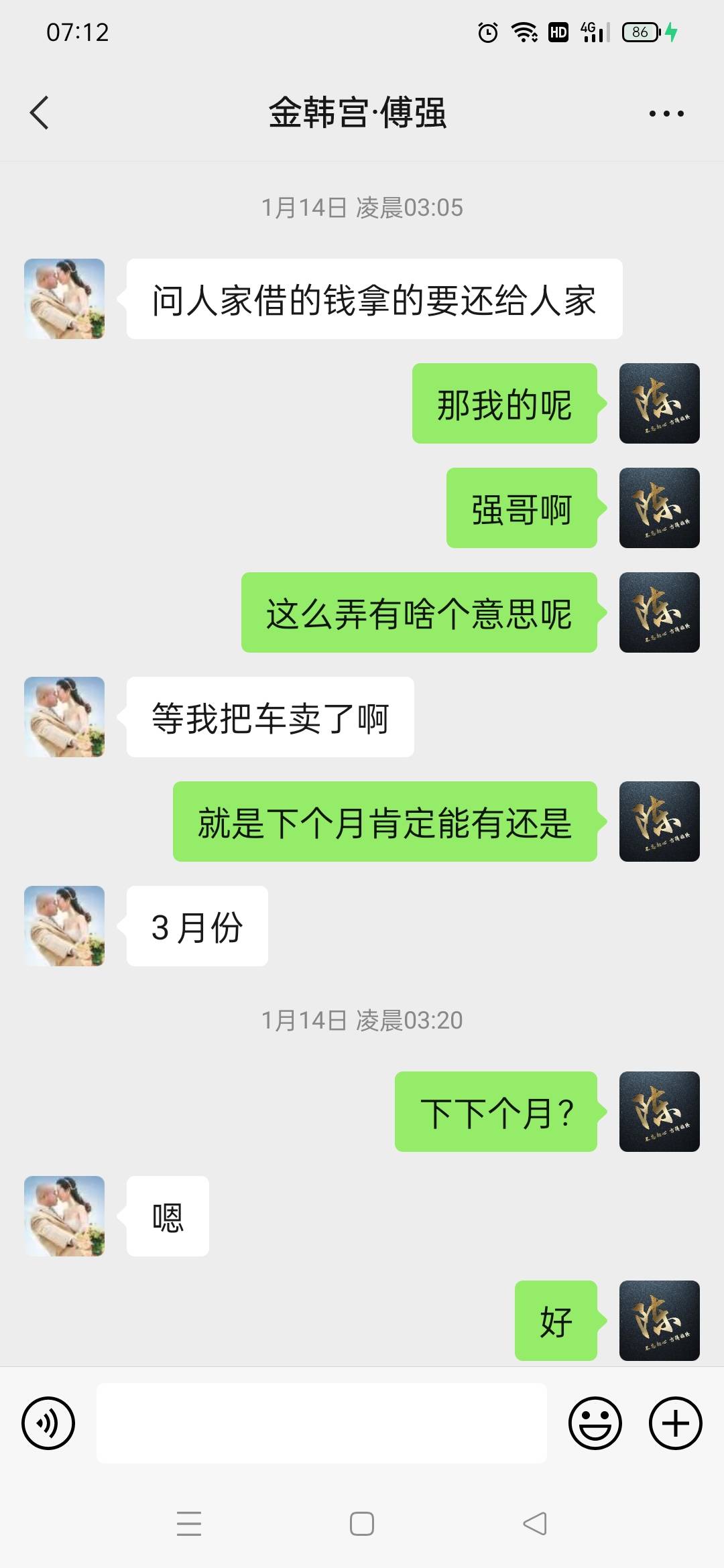Tap own avatar beside 那我的呢
The height and width of the screenshot is (1568, 724).
point(659,403)
